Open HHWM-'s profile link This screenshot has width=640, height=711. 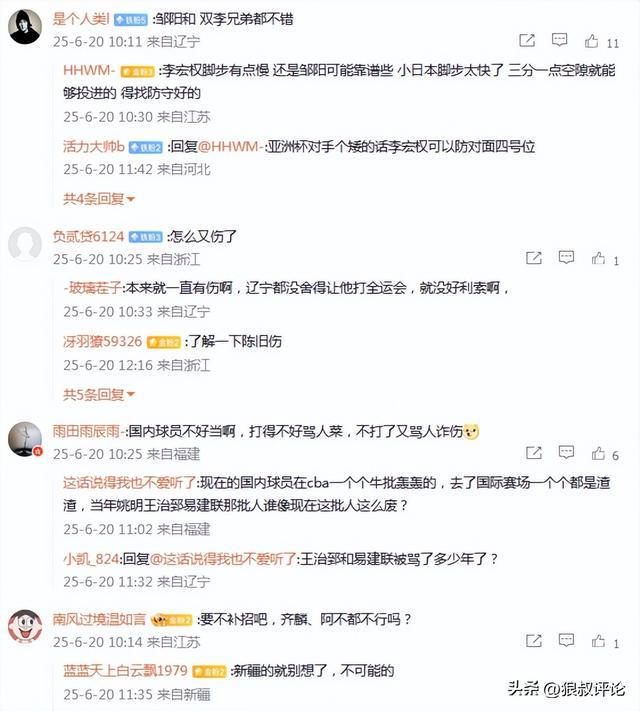[91, 71]
